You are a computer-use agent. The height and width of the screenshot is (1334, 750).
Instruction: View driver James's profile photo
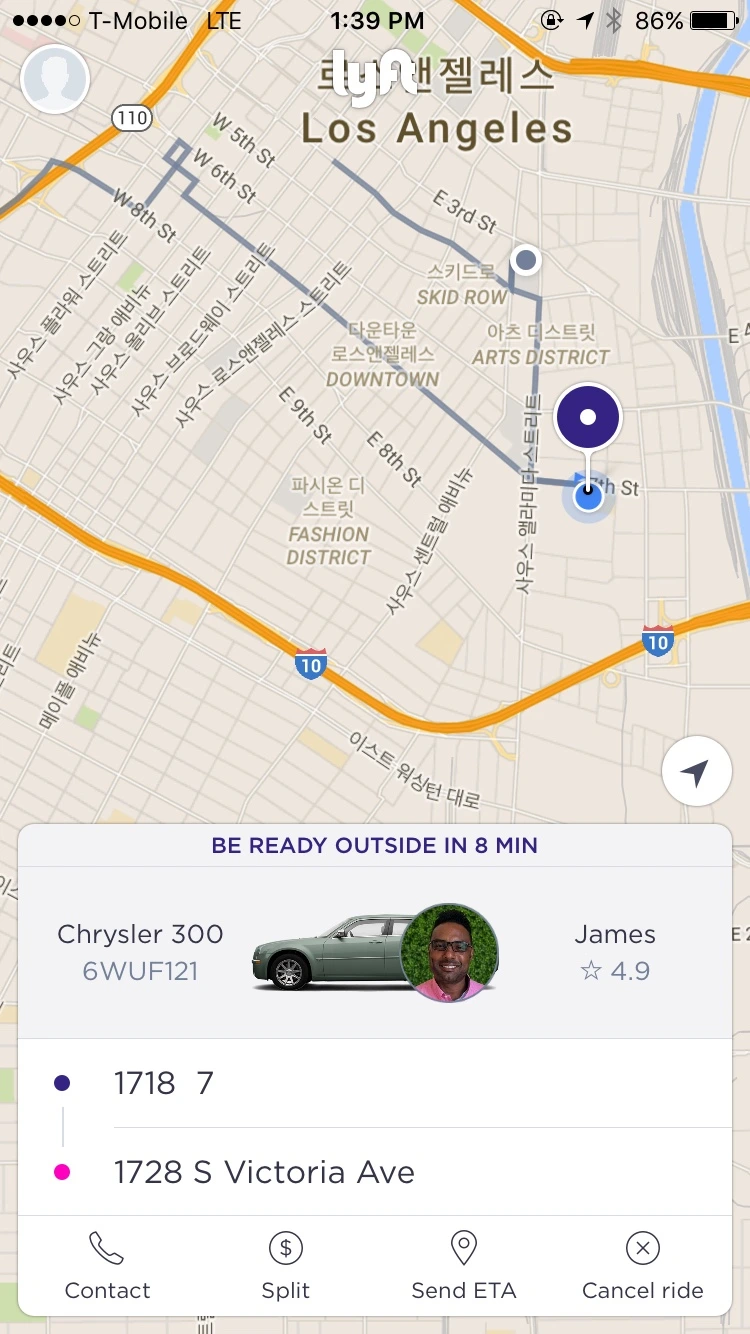(x=450, y=953)
